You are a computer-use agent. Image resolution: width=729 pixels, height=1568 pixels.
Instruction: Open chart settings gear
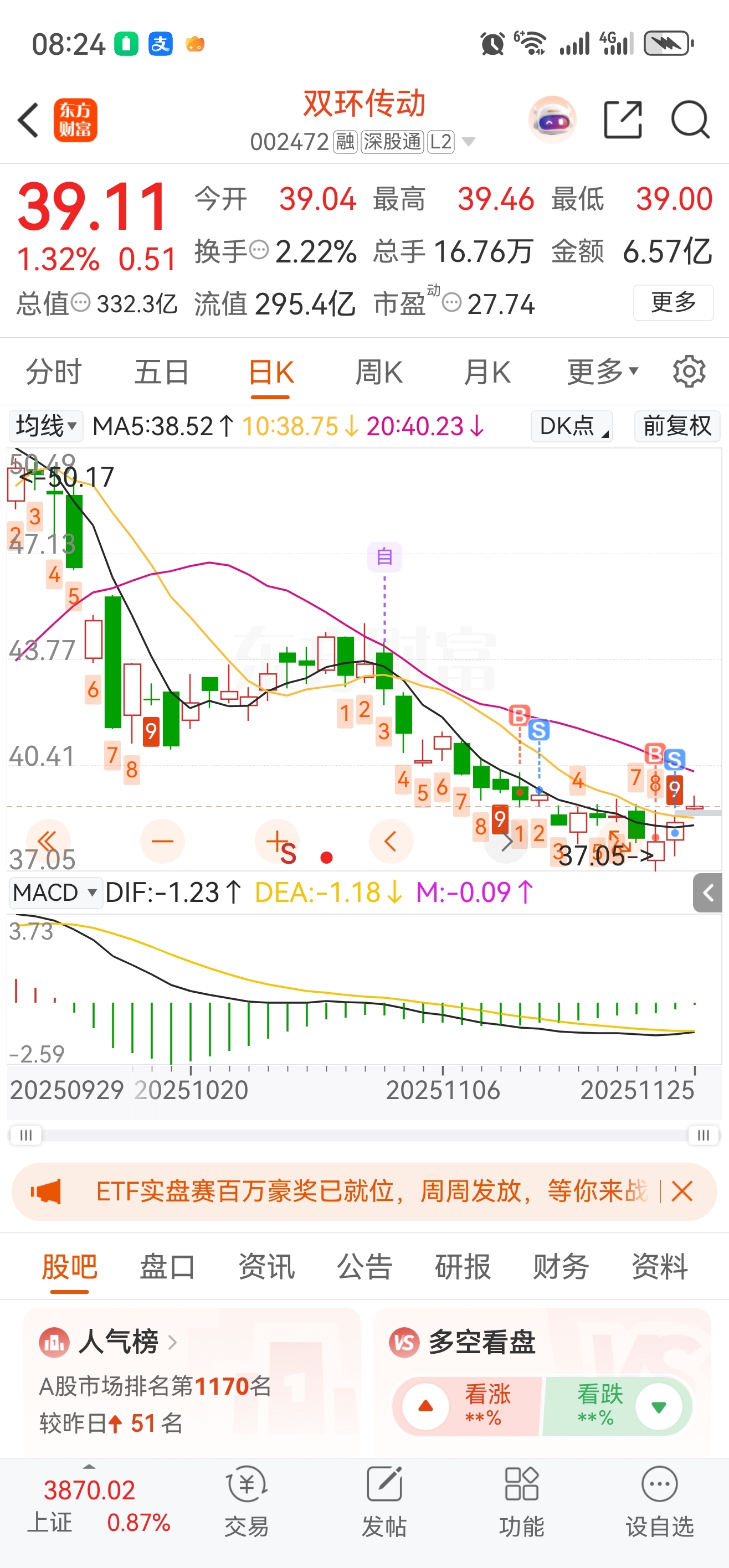pyautogui.click(x=689, y=372)
